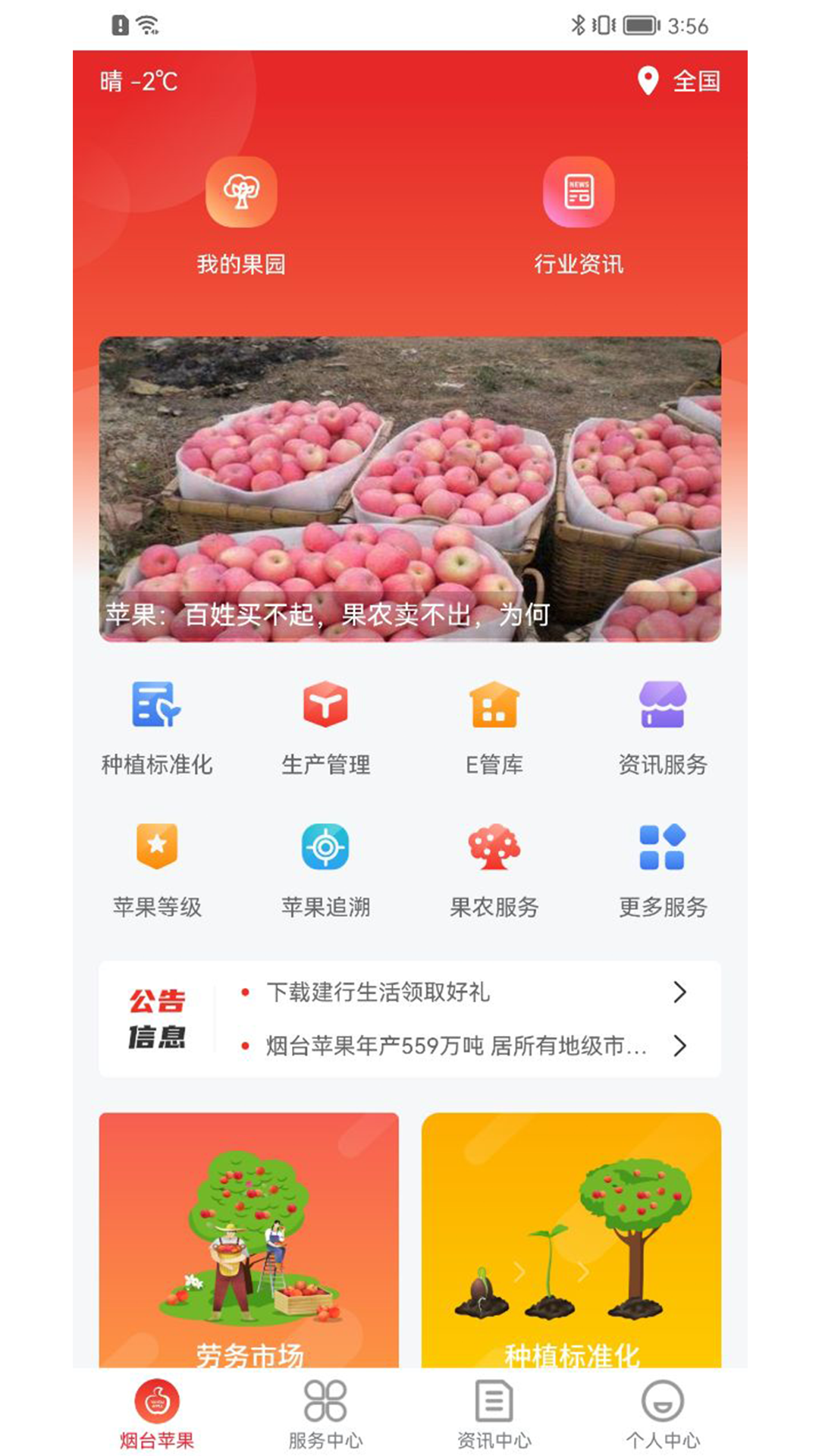Open announcement about 烟台苹果年产559万吨
Viewport: 819px width, 1456px height.
coord(455,1046)
